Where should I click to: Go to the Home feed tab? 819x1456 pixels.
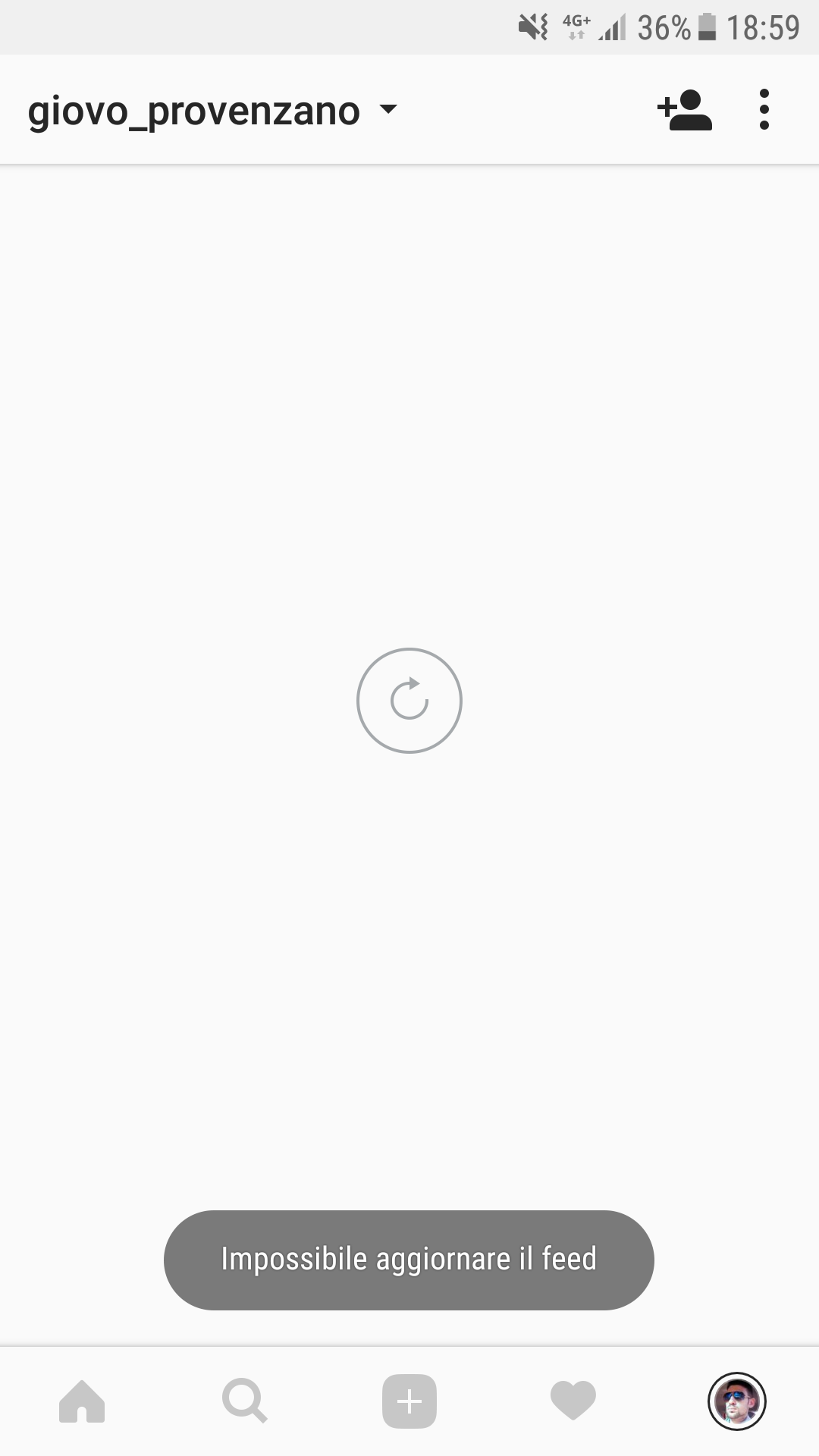(x=82, y=1401)
